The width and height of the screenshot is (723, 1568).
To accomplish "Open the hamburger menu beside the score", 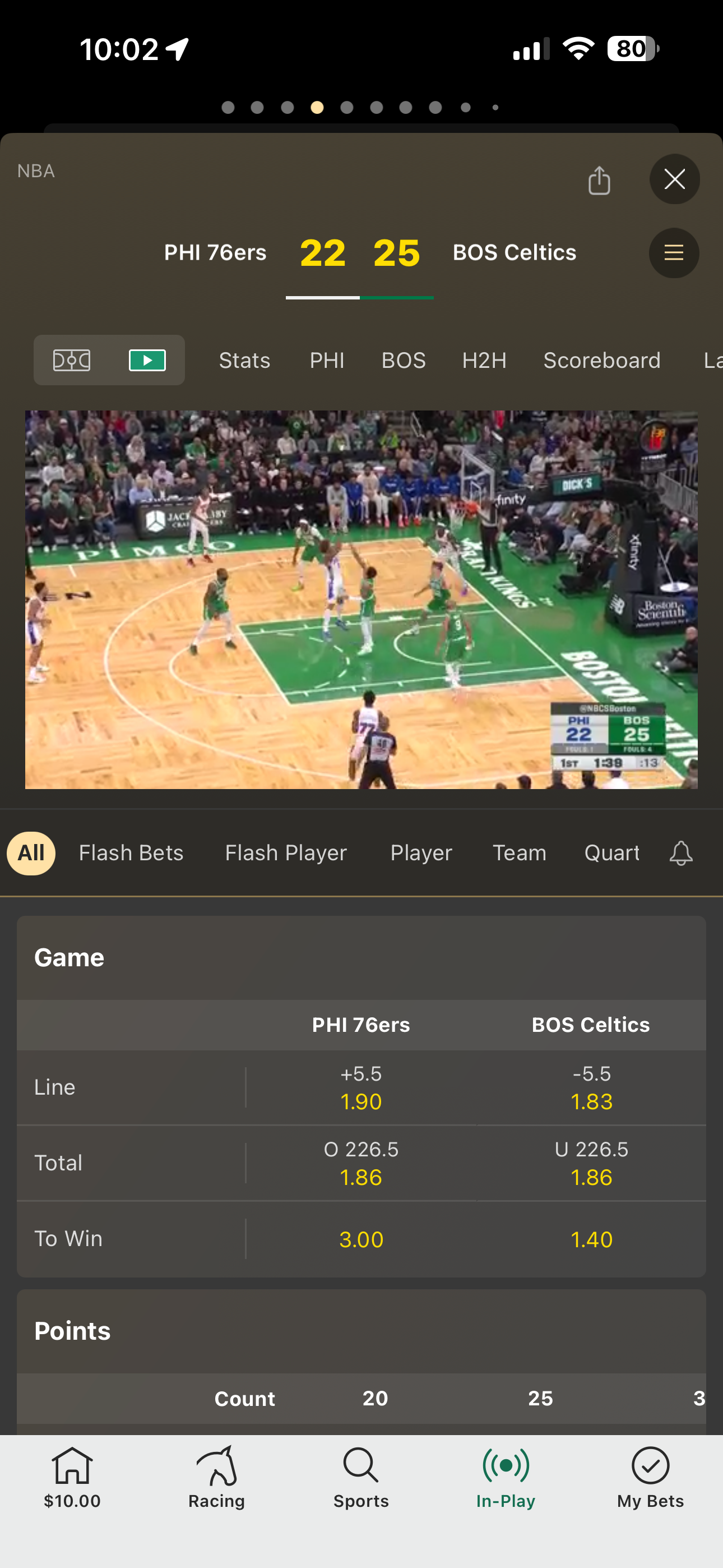I will pos(673,252).
